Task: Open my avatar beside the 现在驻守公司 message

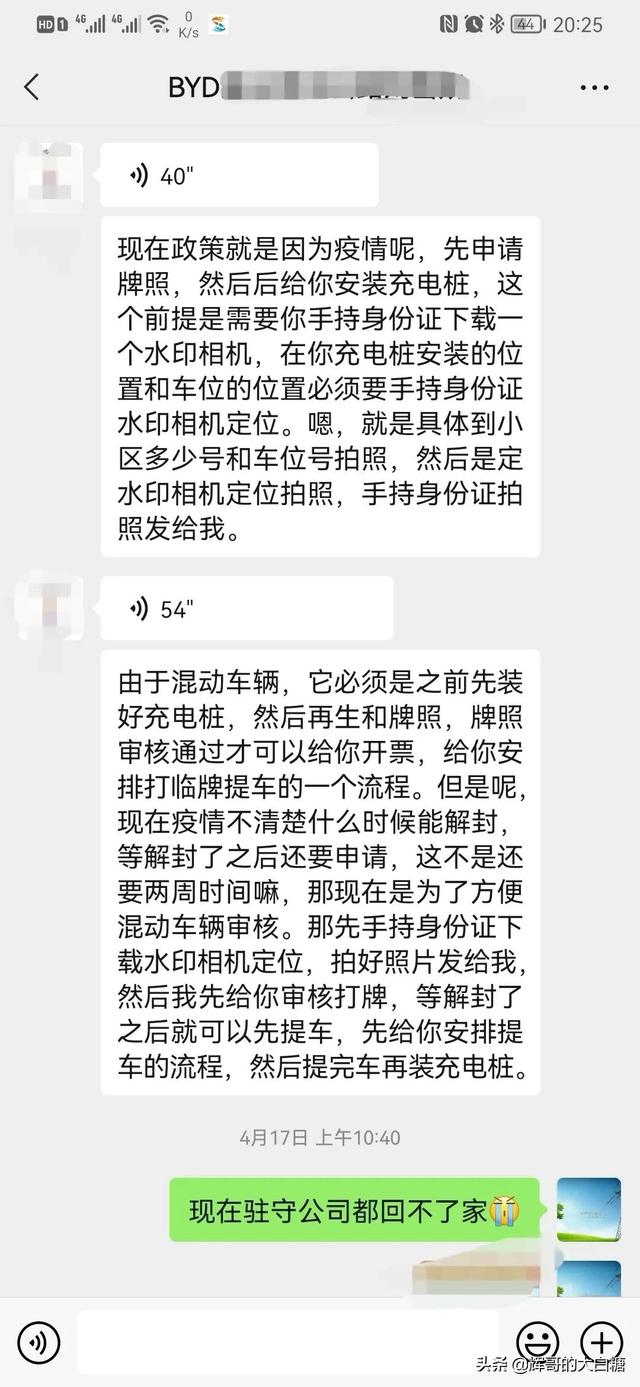Action: [x=589, y=1209]
